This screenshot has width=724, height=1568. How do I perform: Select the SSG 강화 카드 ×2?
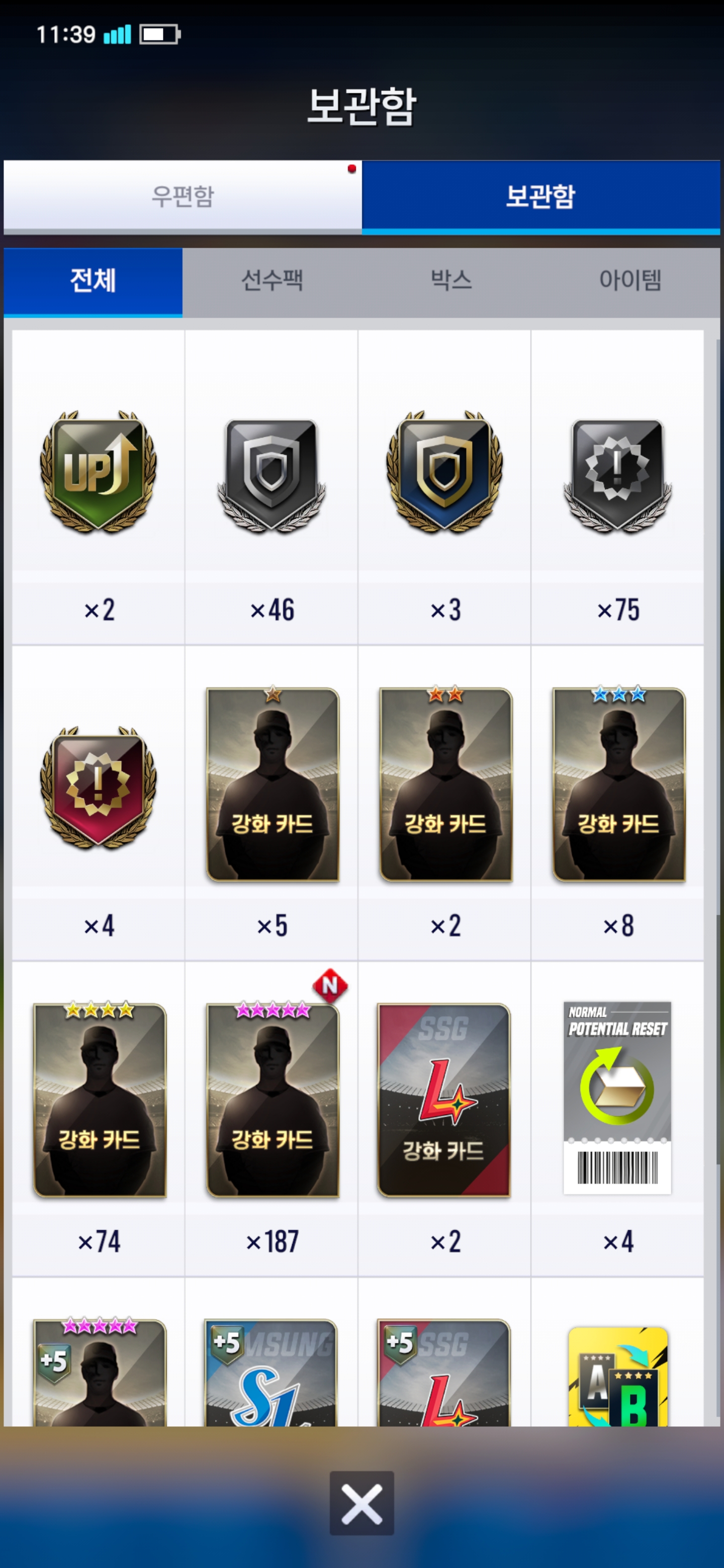pos(444,1119)
